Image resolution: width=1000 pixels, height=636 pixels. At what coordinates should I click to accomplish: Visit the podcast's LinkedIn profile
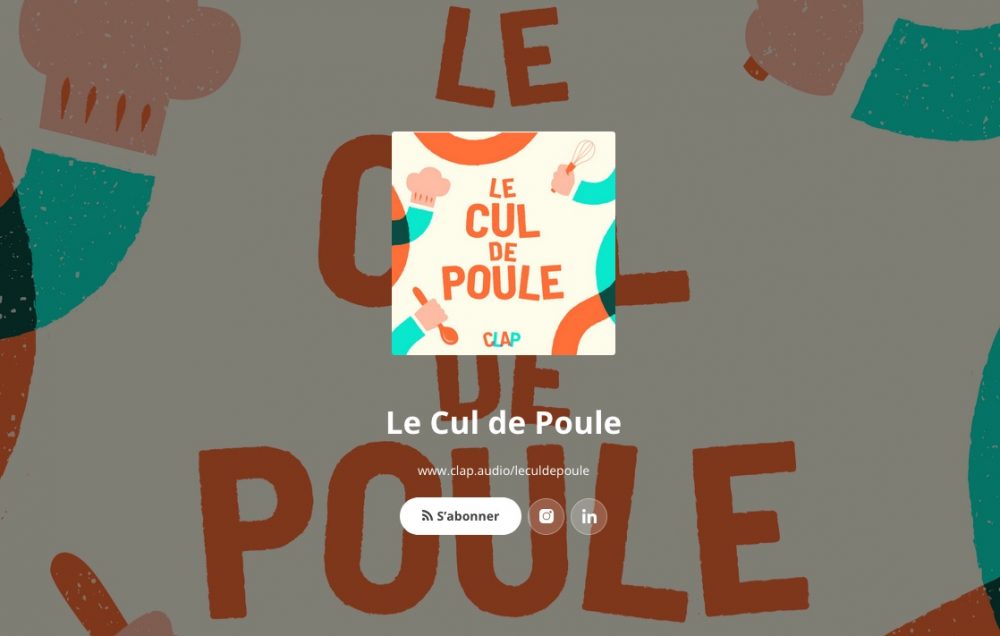(x=589, y=516)
